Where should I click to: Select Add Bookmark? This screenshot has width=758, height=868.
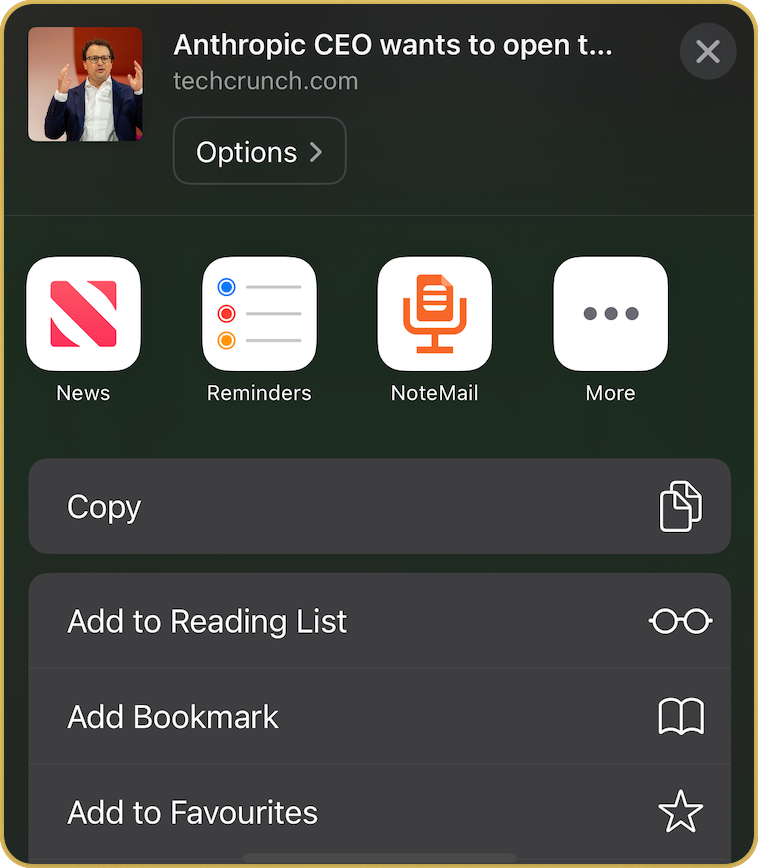379,717
